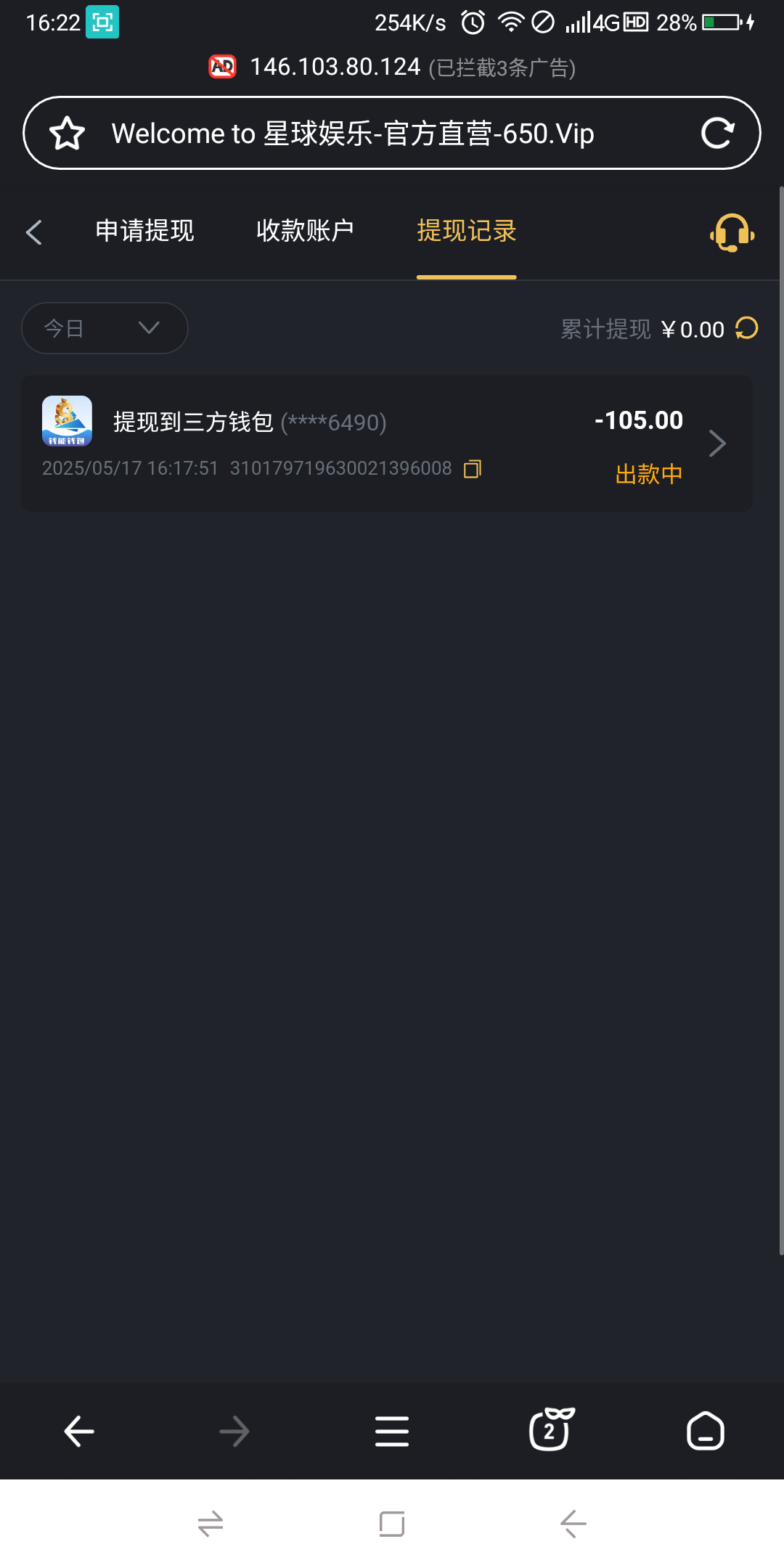The height and width of the screenshot is (1568, 784).
Task: View the two open browser tabs
Action: pyautogui.click(x=550, y=1430)
